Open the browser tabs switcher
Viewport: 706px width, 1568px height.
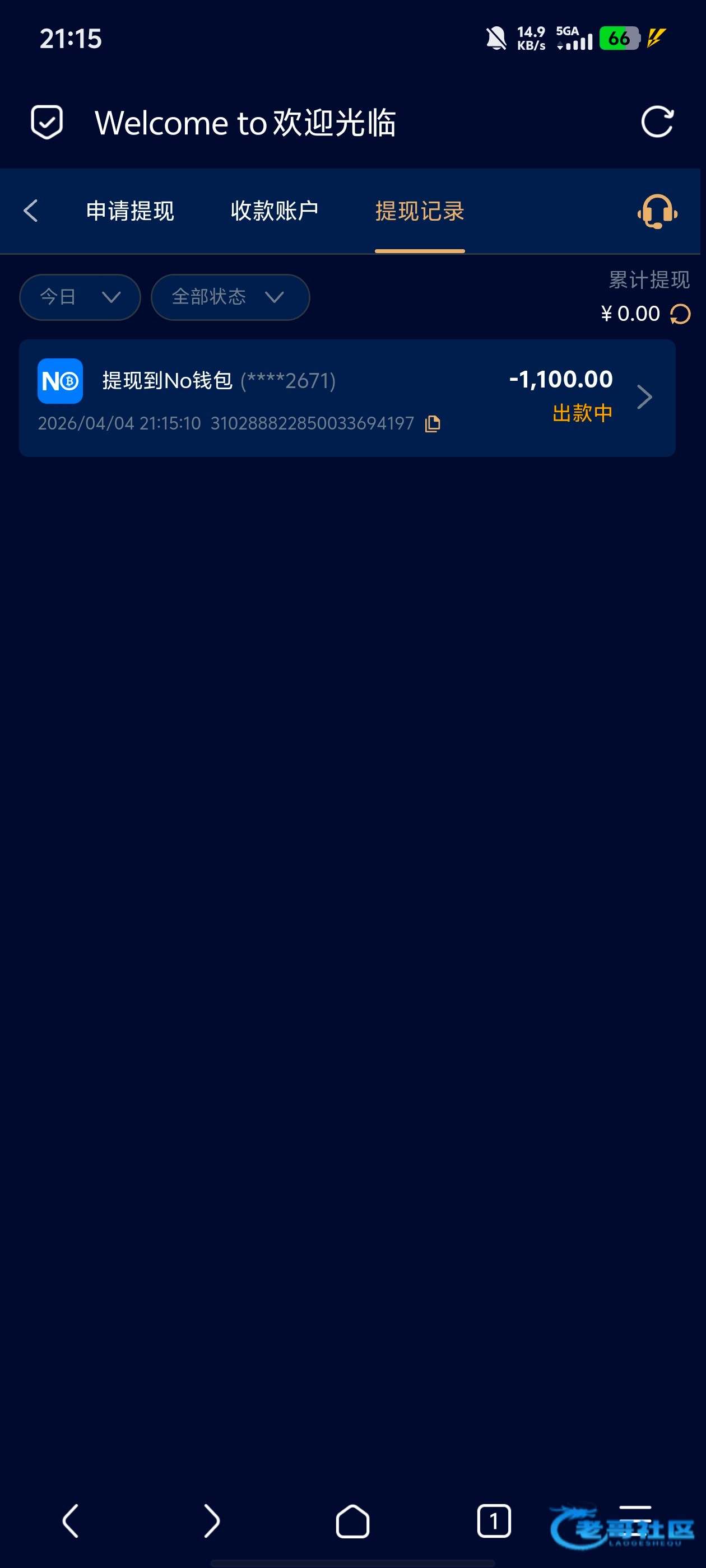tap(494, 1520)
